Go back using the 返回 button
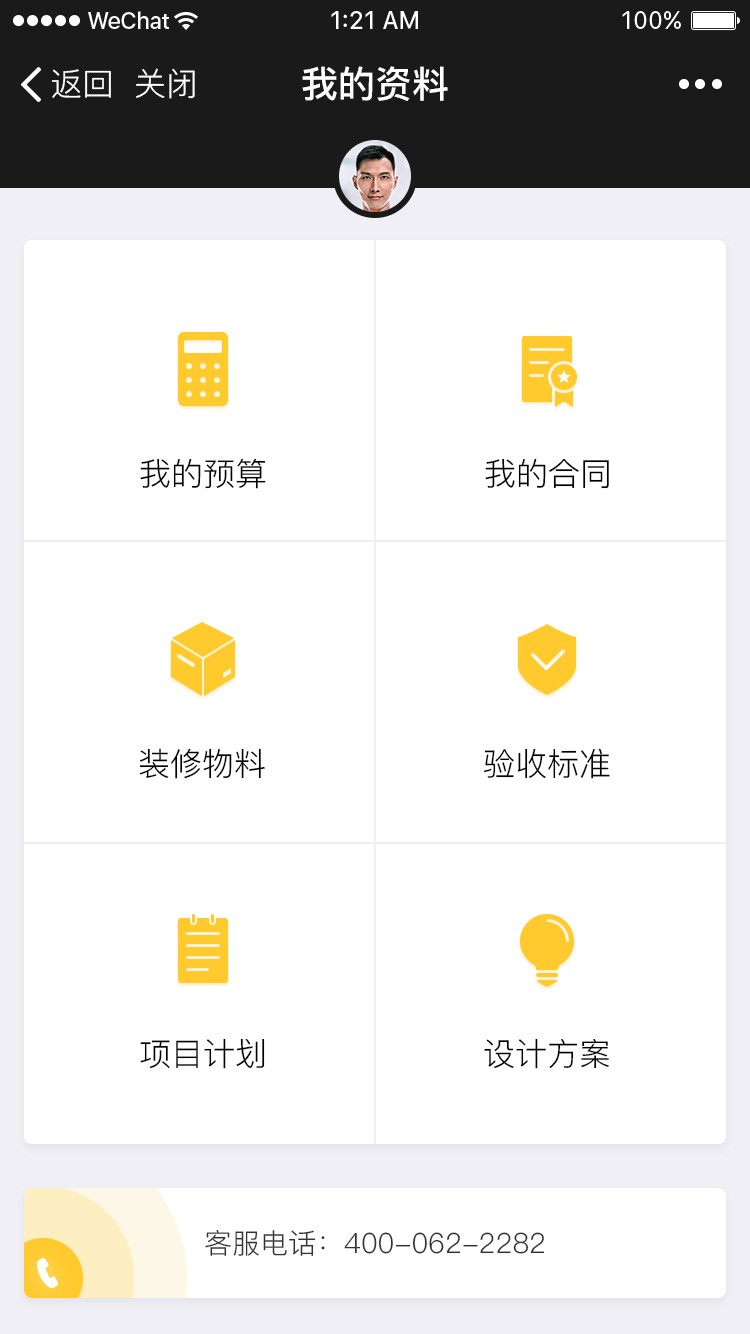This screenshot has width=750, height=1334. pos(66,85)
